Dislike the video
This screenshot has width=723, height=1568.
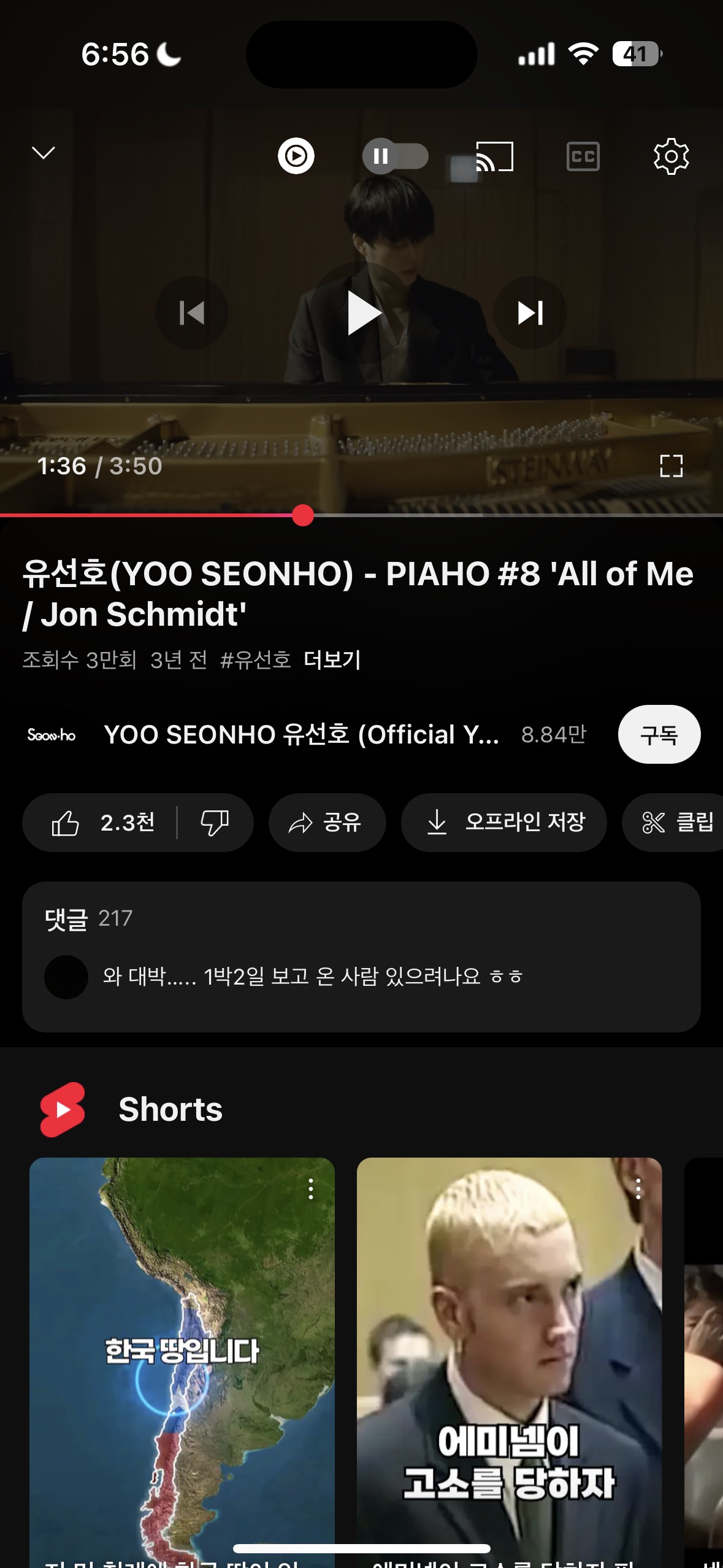pyautogui.click(x=215, y=823)
